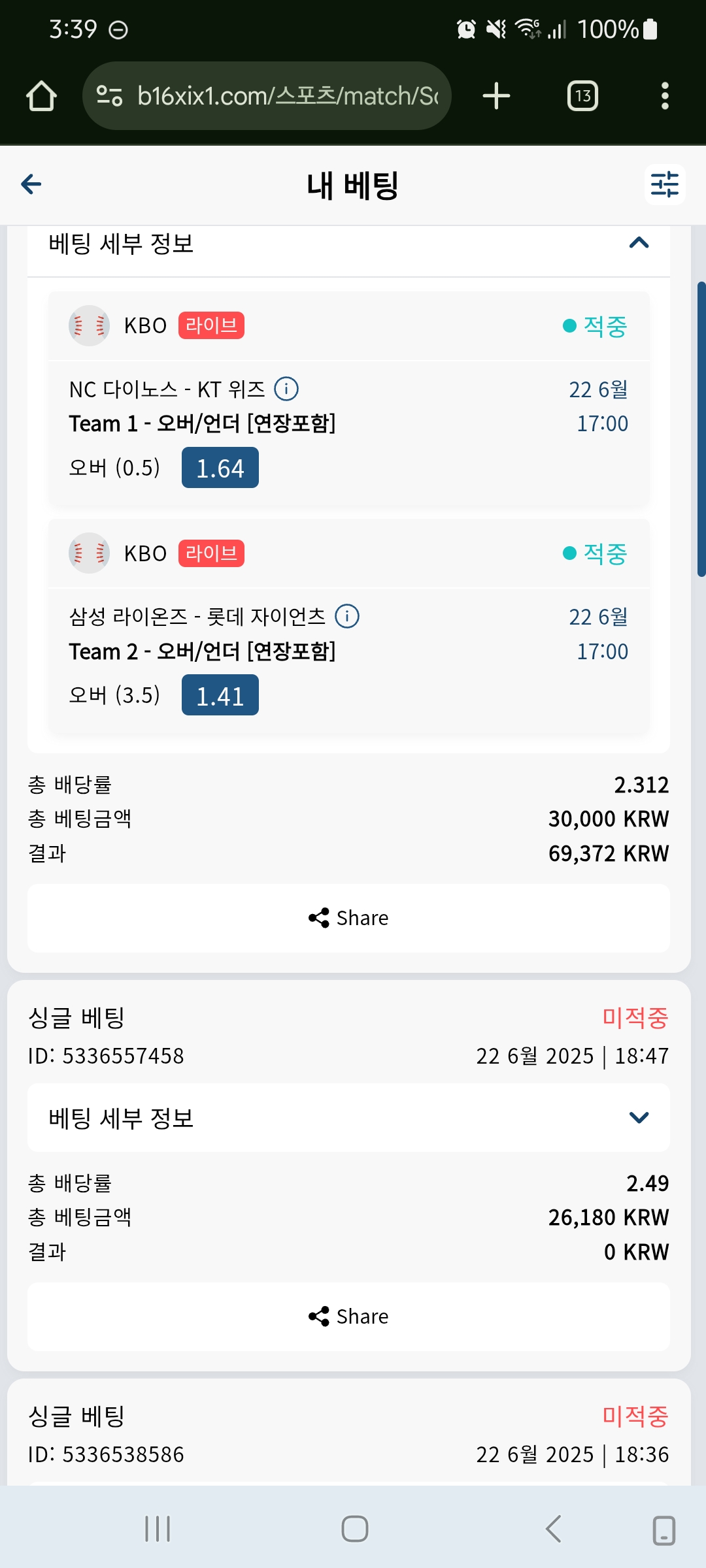The height and width of the screenshot is (1568, 706).
Task: Share the bet with ID 5336557458
Action: pos(348,1316)
